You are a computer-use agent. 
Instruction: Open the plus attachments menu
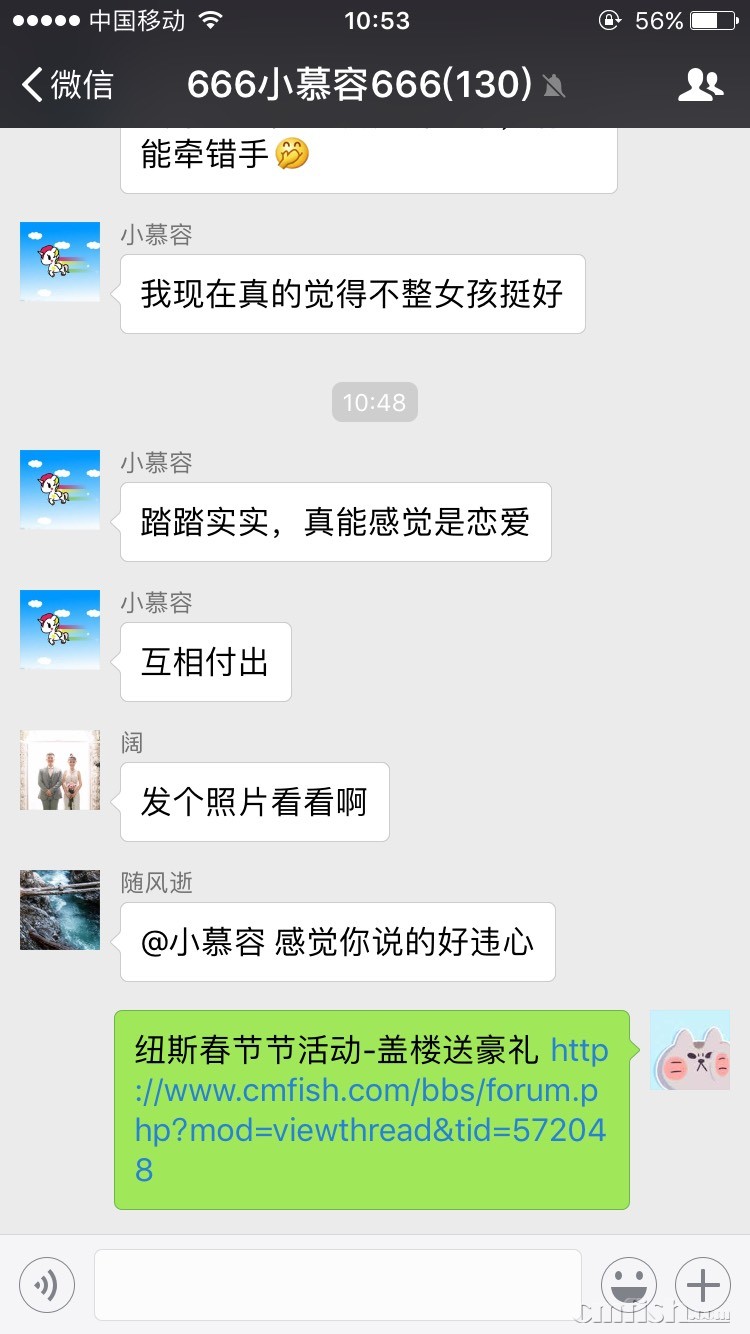click(703, 1285)
